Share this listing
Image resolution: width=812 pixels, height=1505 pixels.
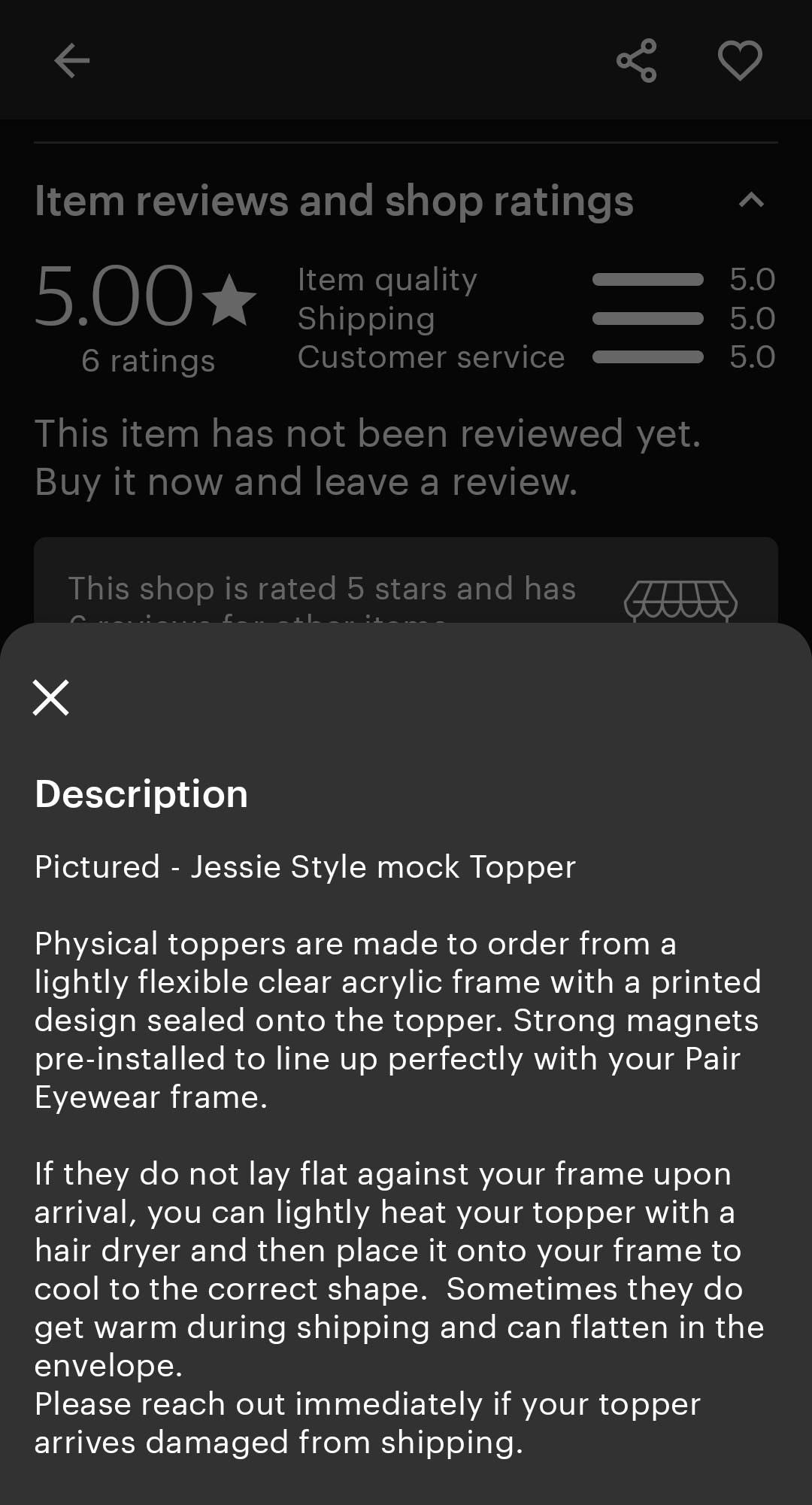tap(636, 61)
